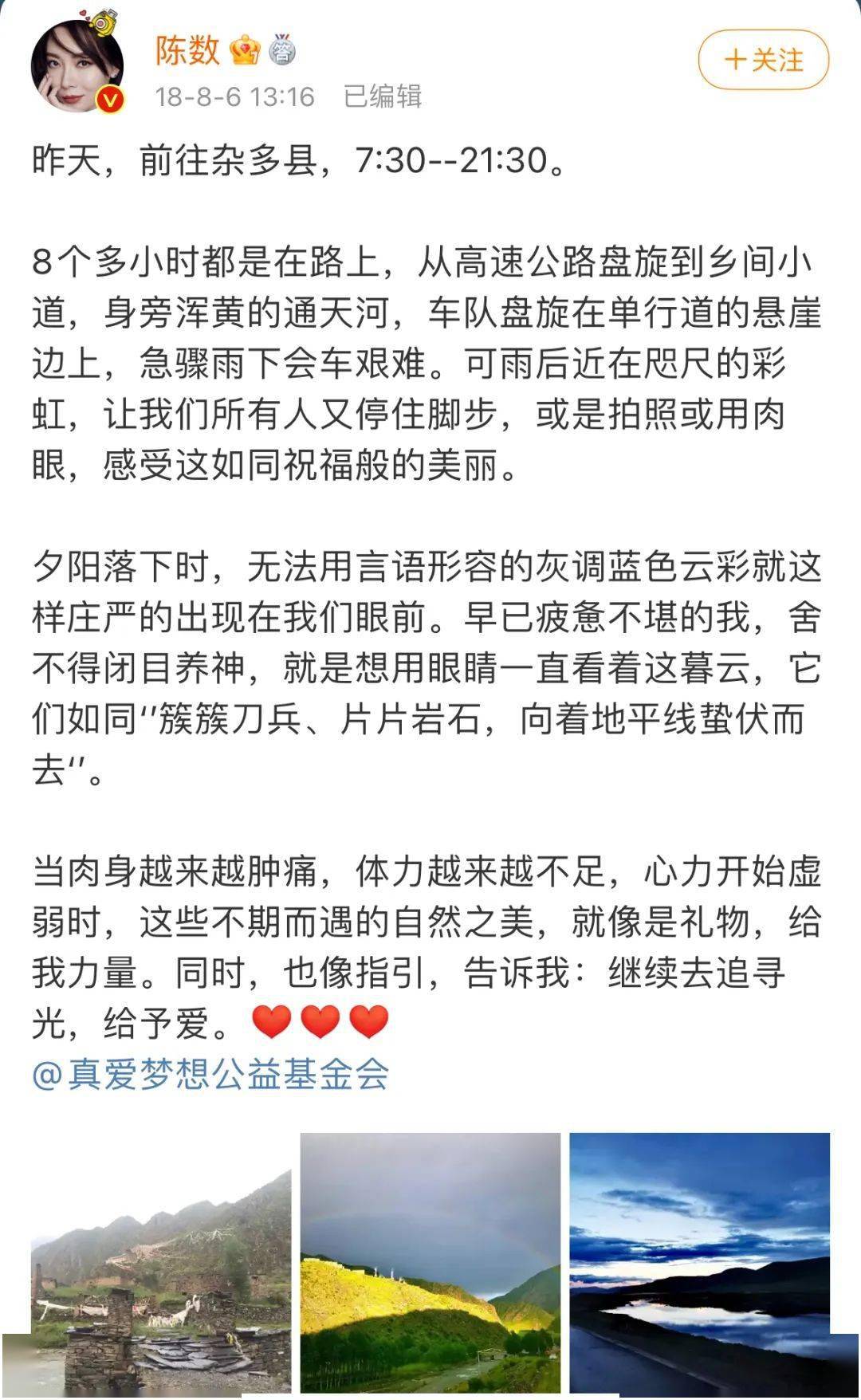
Task: Open 陈数's profile avatar
Action: point(77,64)
